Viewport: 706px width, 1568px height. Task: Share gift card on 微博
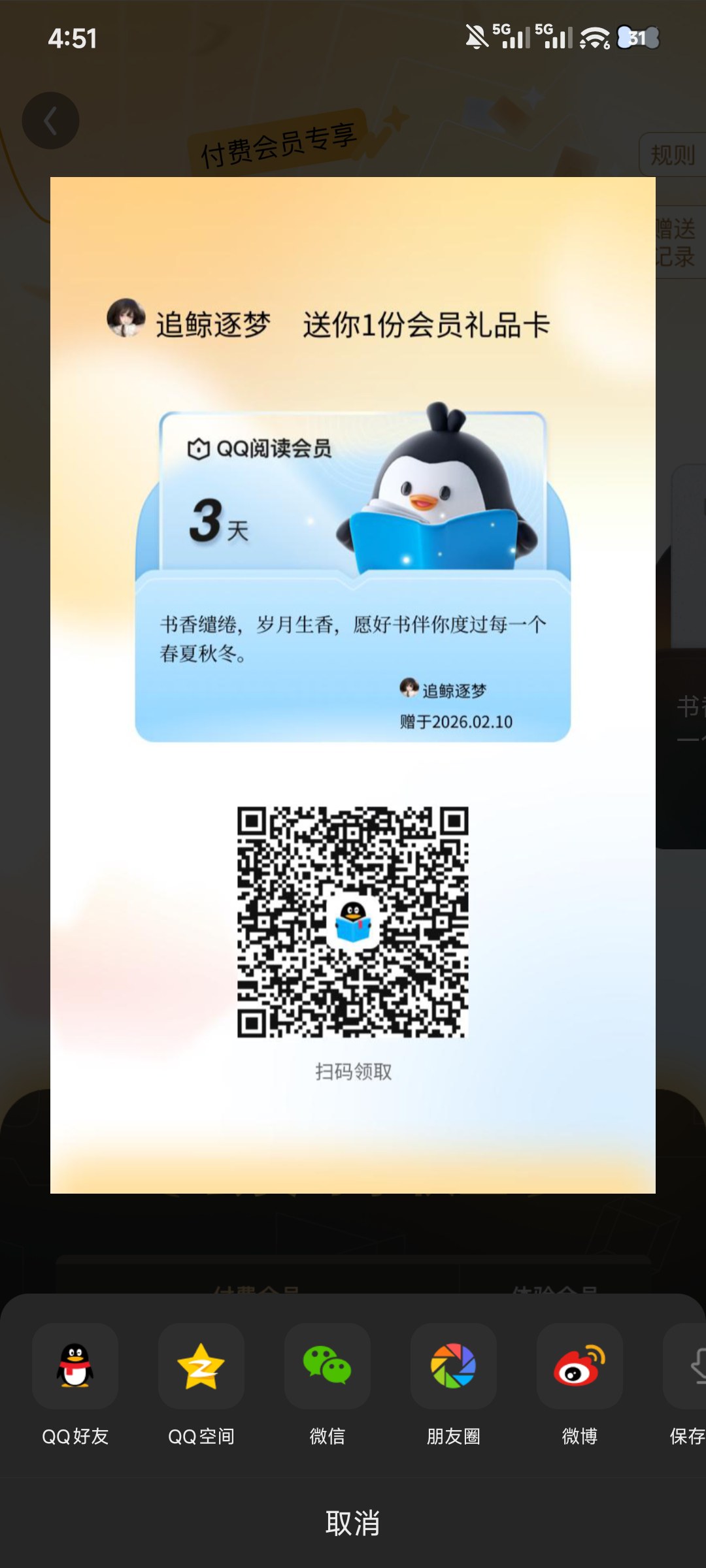(580, 1367)
